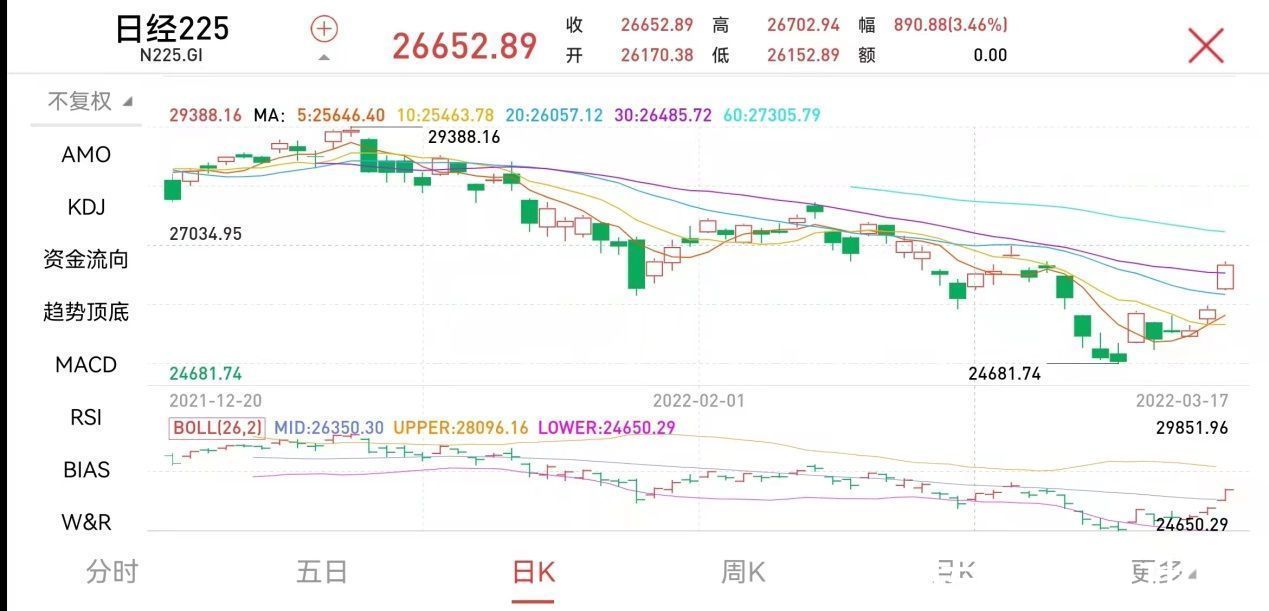Screen dimensions: 1269x611
Task: Add 日经225 to watchlist with plus icon
Action: 324,29
